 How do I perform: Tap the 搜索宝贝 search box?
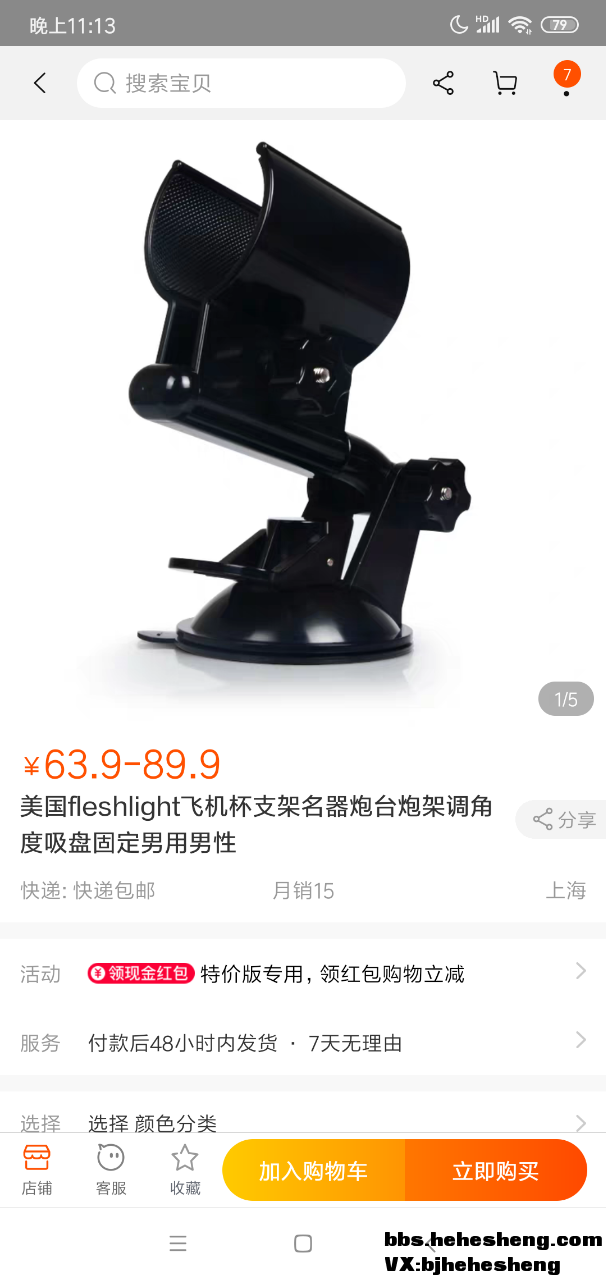(240, 83)
